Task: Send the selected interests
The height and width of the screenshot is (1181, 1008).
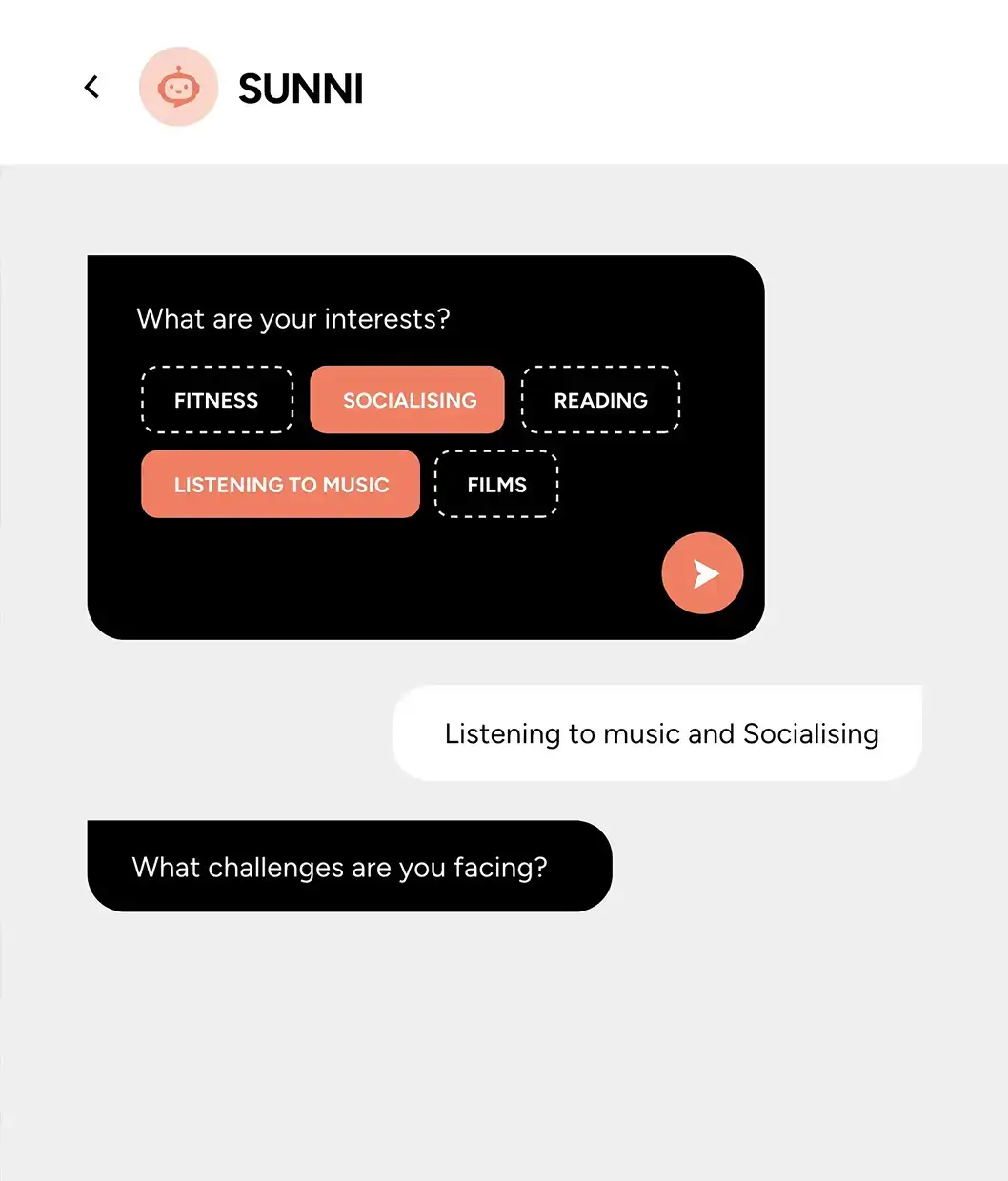Action: [x=702, y=573]
